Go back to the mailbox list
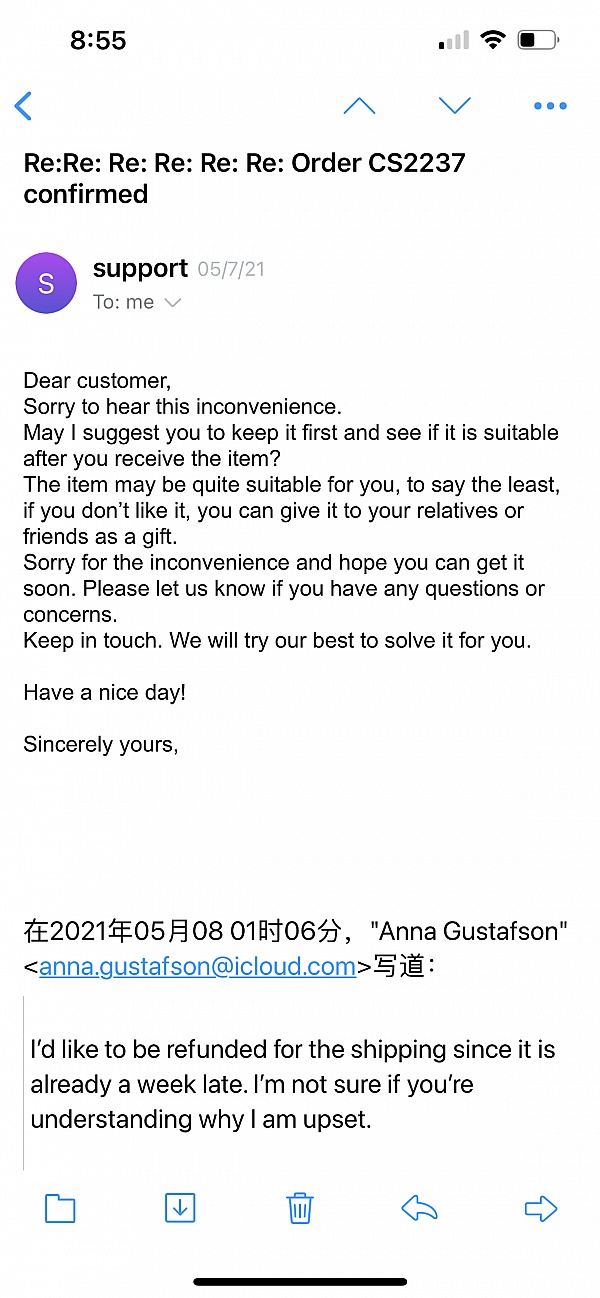The height and width of the screenshot is (1298, 600). (x=24, y=105)
